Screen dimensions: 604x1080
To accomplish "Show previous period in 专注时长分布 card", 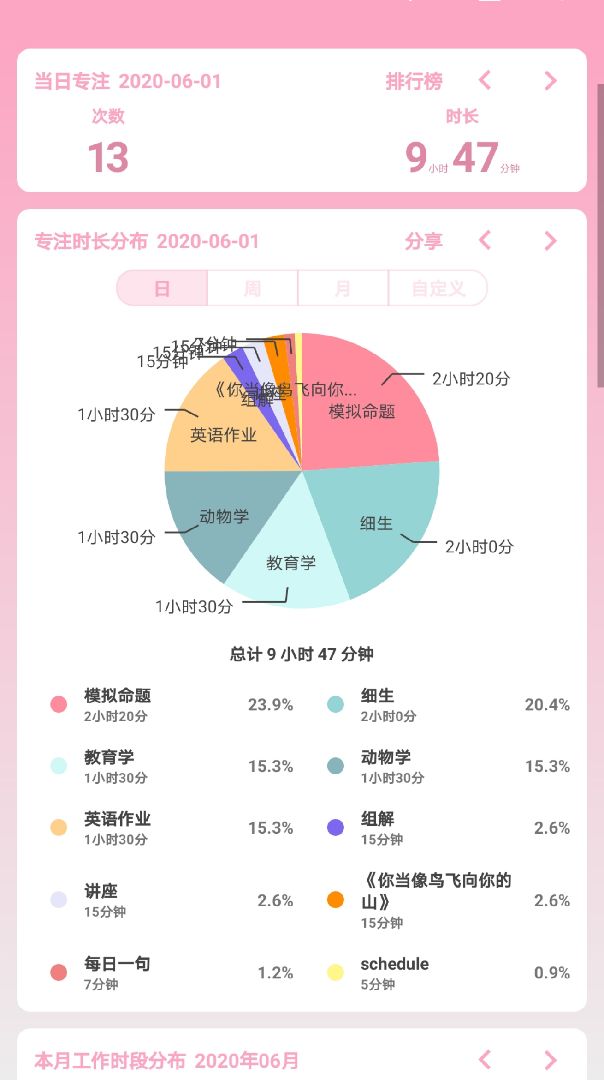I will tap(485, 240).
